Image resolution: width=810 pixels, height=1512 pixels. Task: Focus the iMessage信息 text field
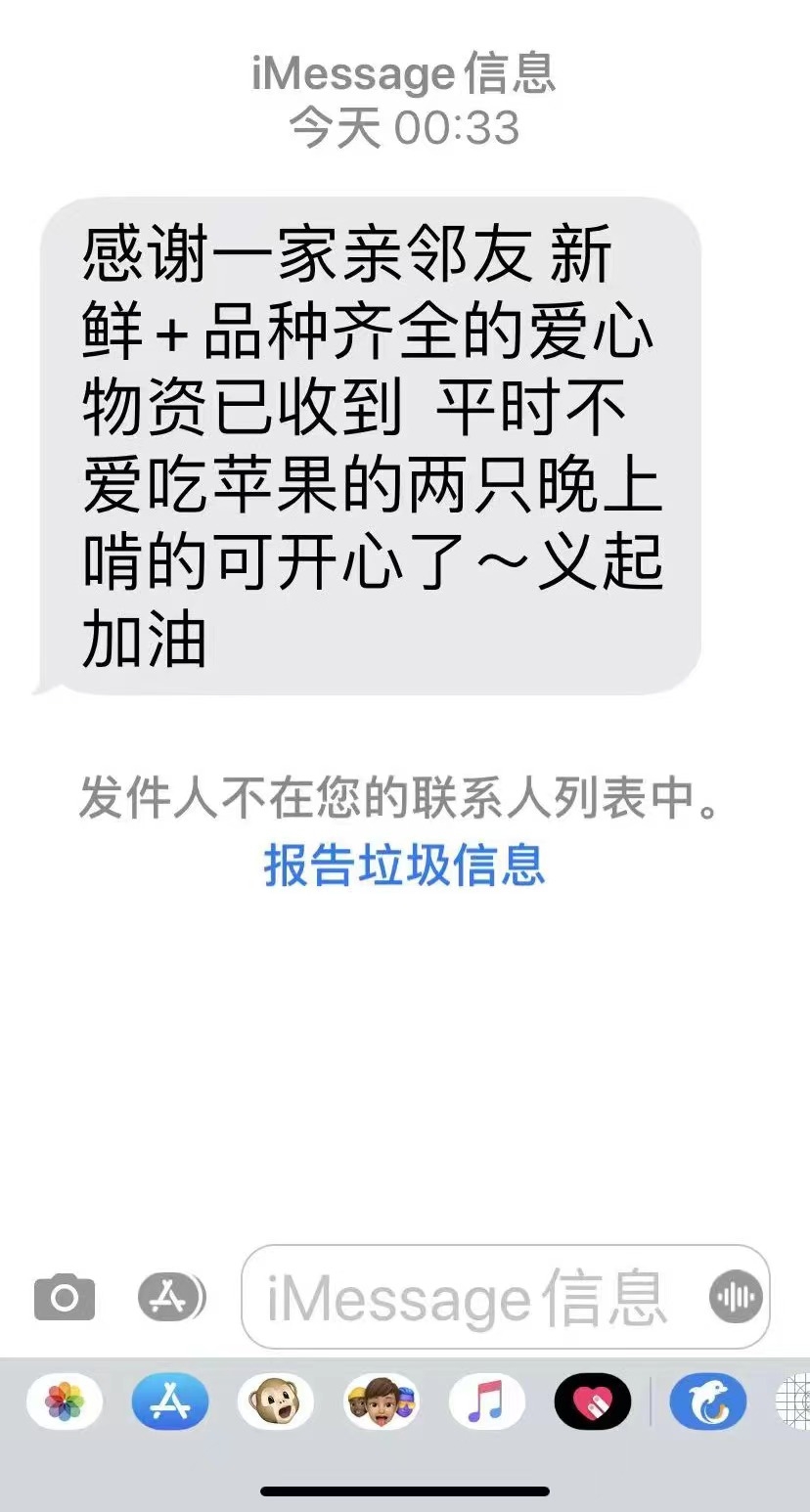[x=470, y=1298]
